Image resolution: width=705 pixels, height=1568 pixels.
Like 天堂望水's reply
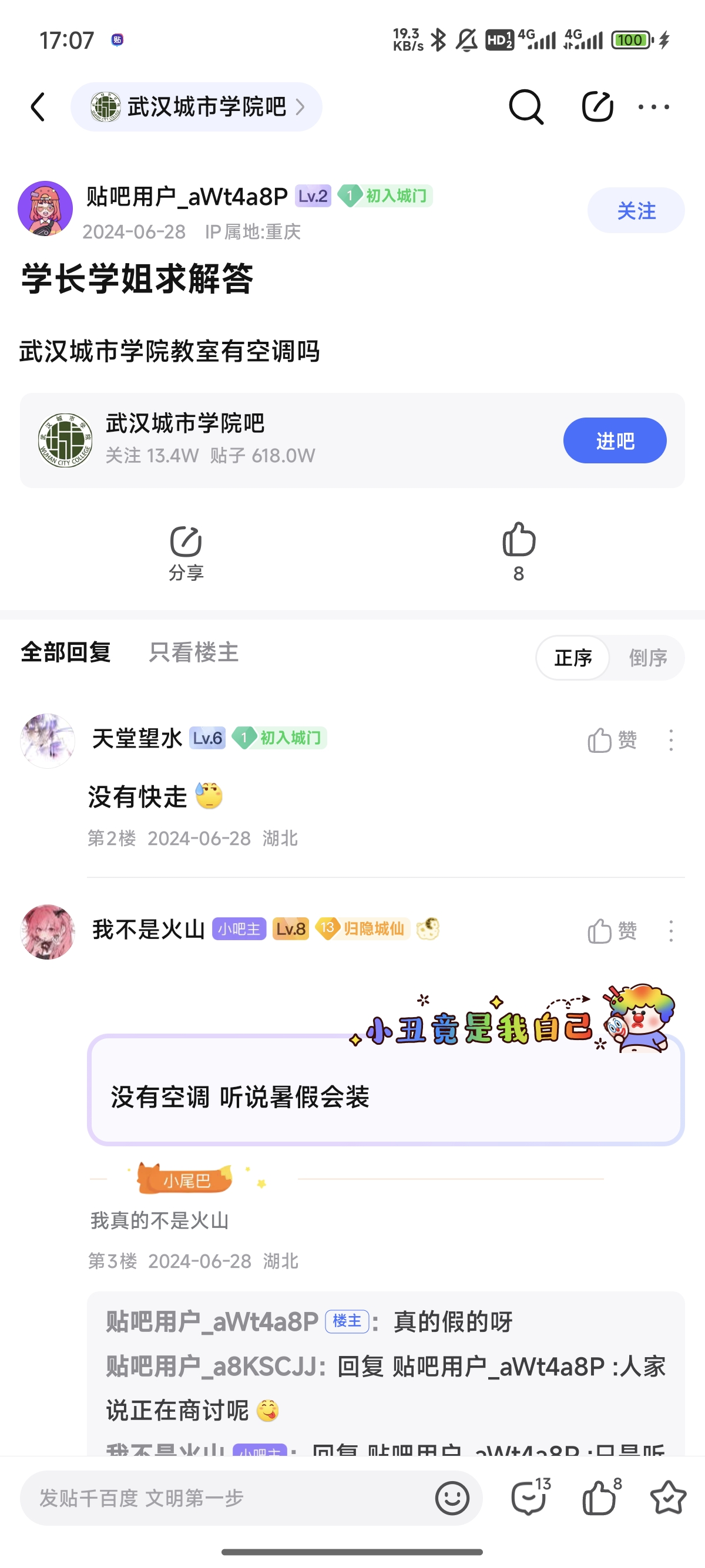[x=611, y=740]
